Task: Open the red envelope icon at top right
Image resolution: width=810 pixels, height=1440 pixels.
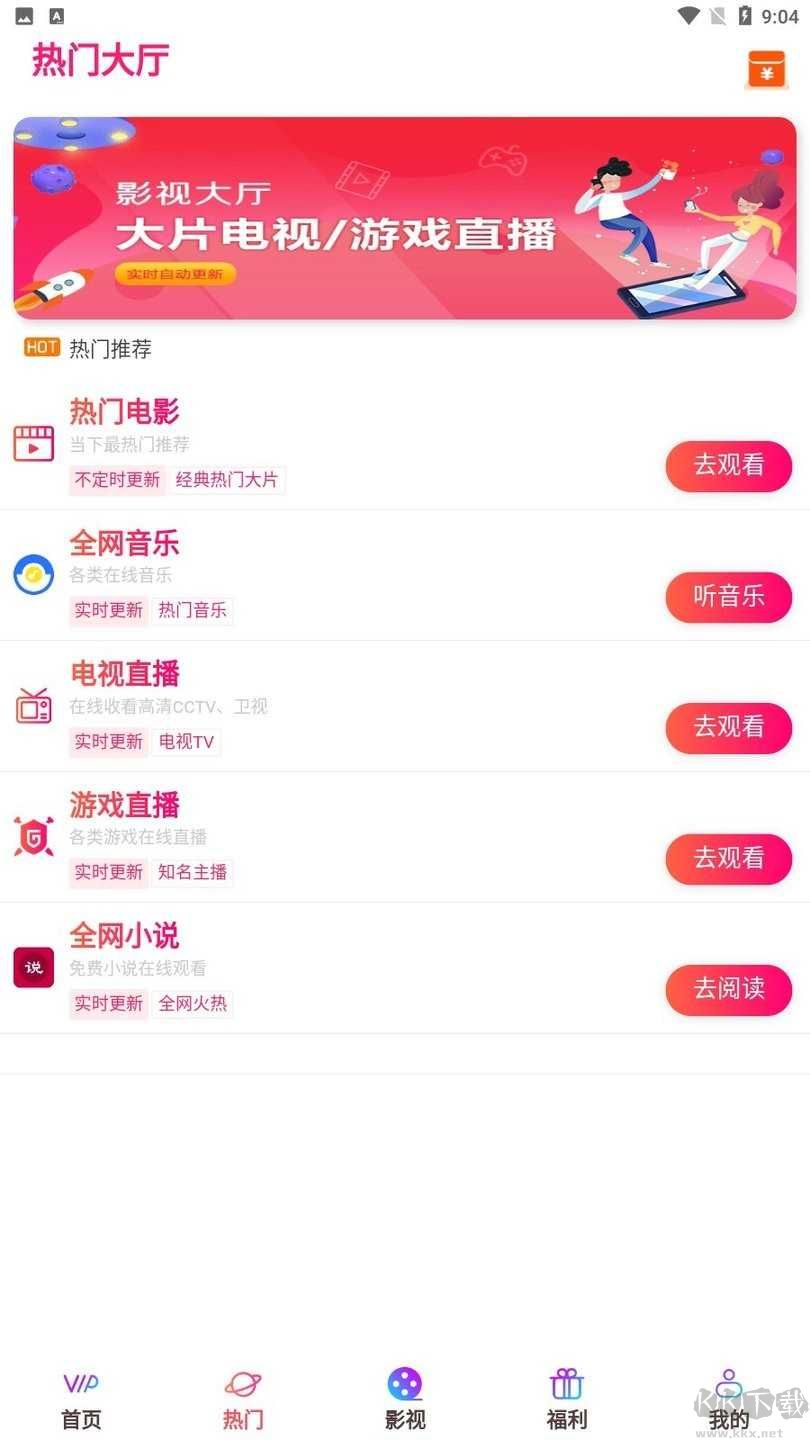Action: click(766, 70)
